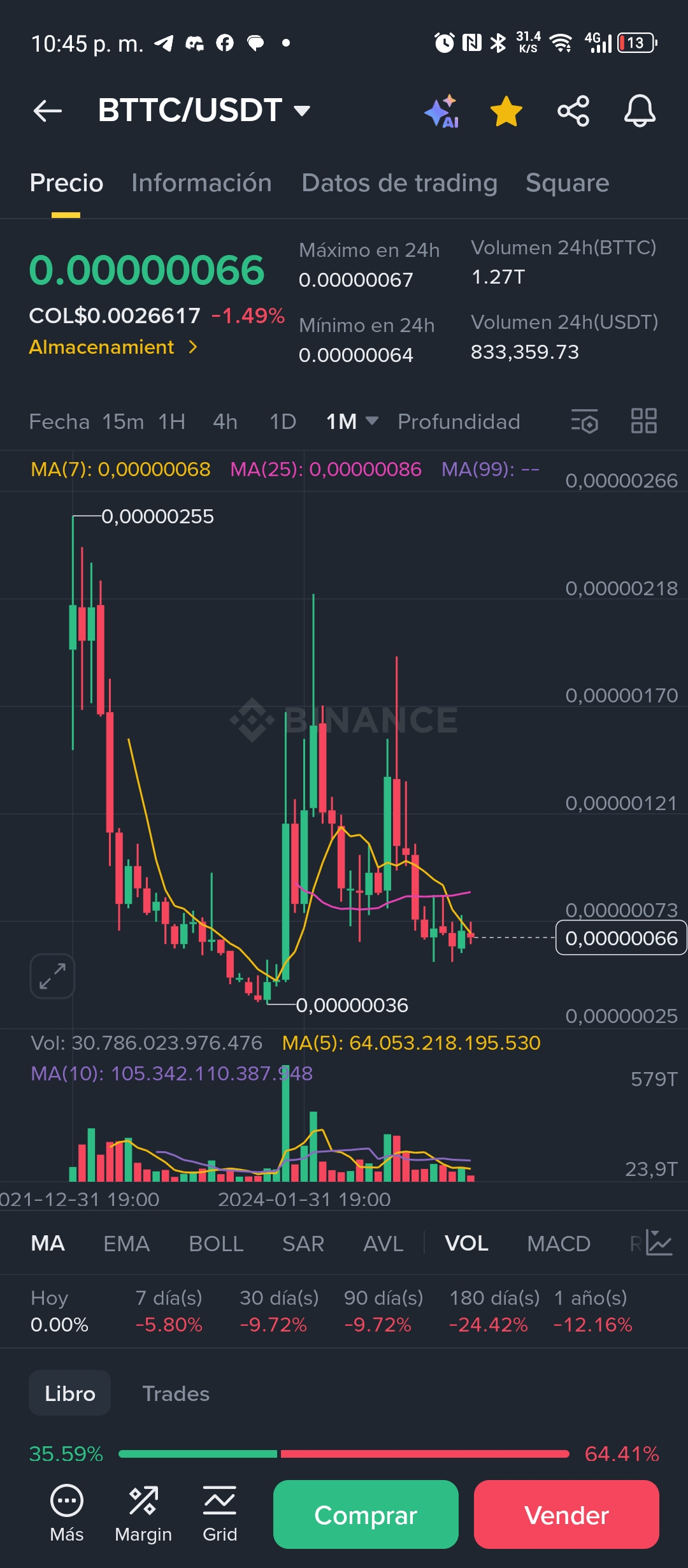Screen dimensions: 688x1568
Task: Switch to the Square tab
Action: pyautogui.click(x=567, y=183)
